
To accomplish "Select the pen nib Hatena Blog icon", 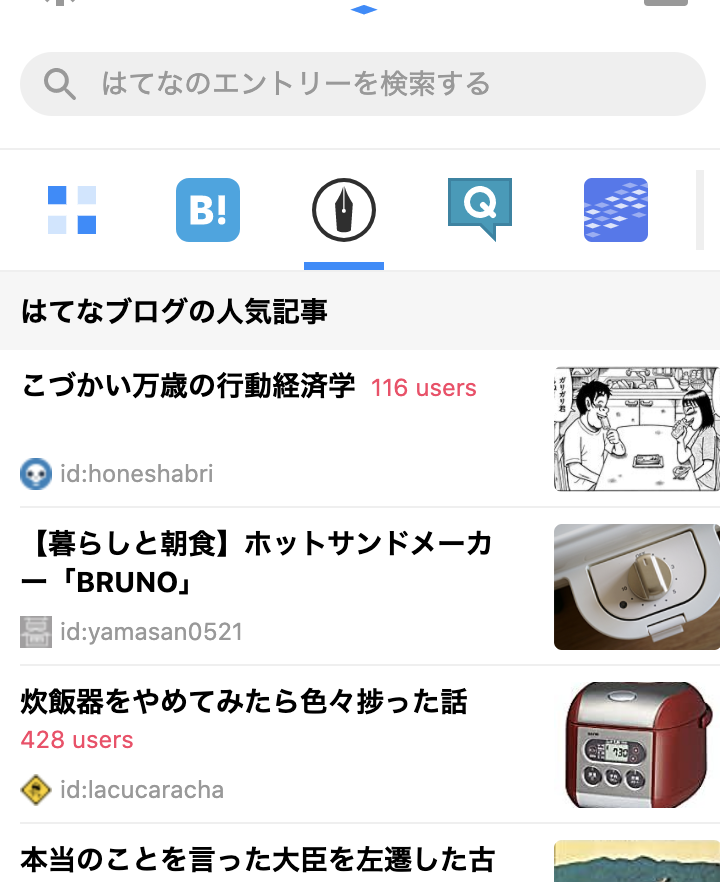I will point(344,209).
